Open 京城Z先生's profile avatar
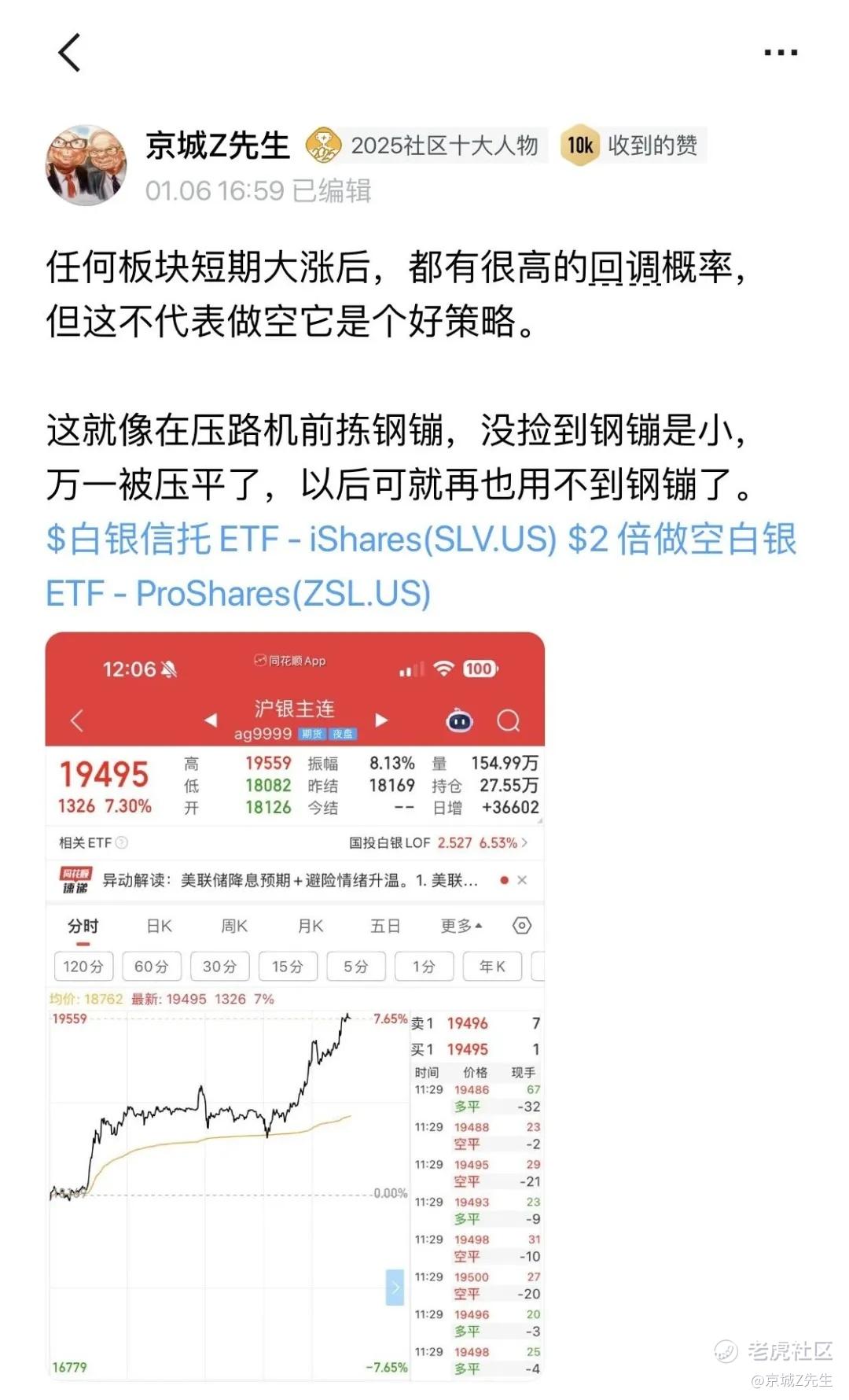Screen dimensions: 849x1400 [86, 165]
